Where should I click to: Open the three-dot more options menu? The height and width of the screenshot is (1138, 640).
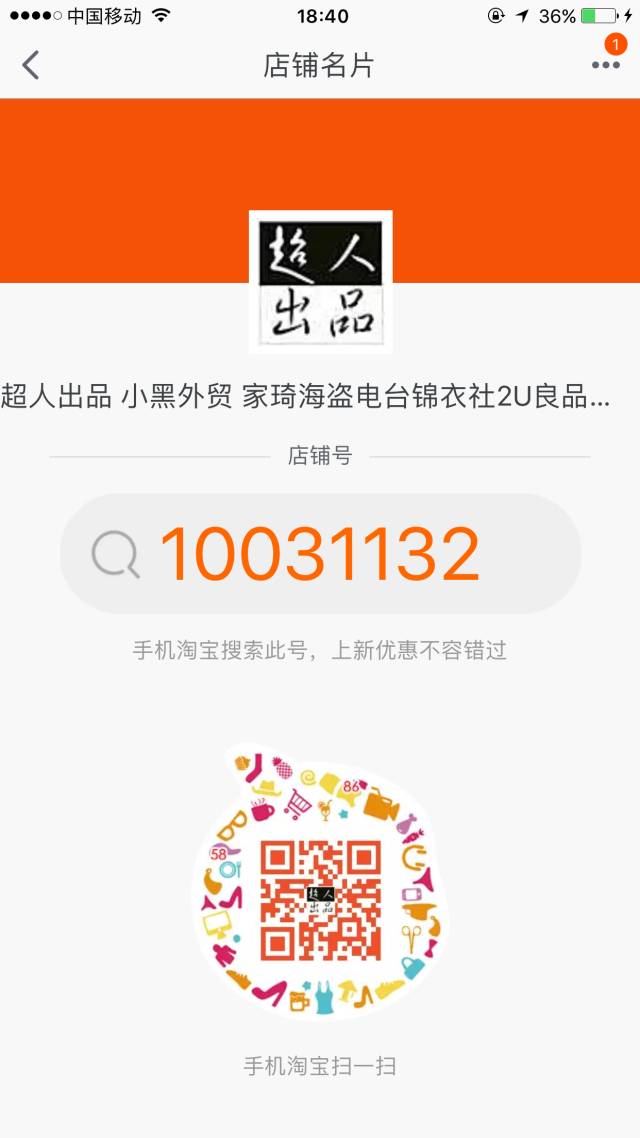pos(605,66)
